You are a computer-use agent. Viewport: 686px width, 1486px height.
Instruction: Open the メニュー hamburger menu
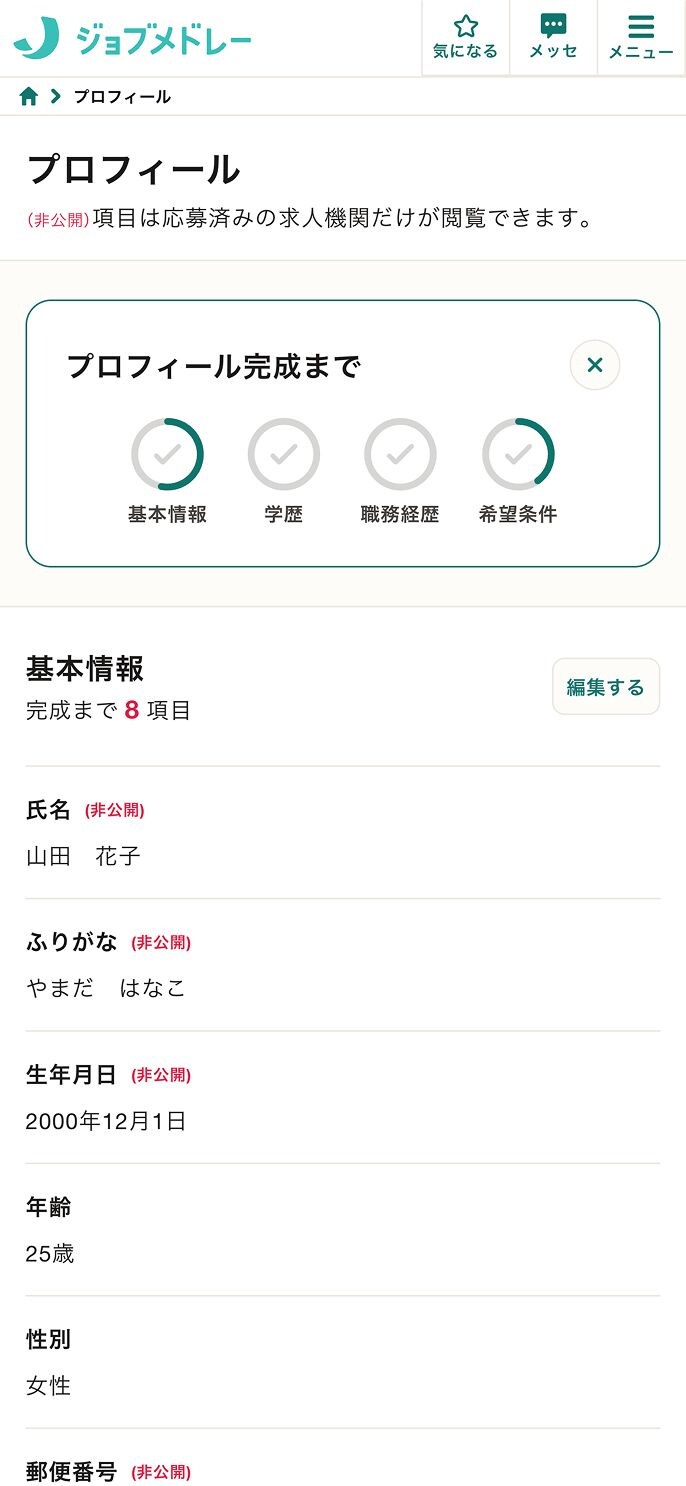tap(641, 38)
